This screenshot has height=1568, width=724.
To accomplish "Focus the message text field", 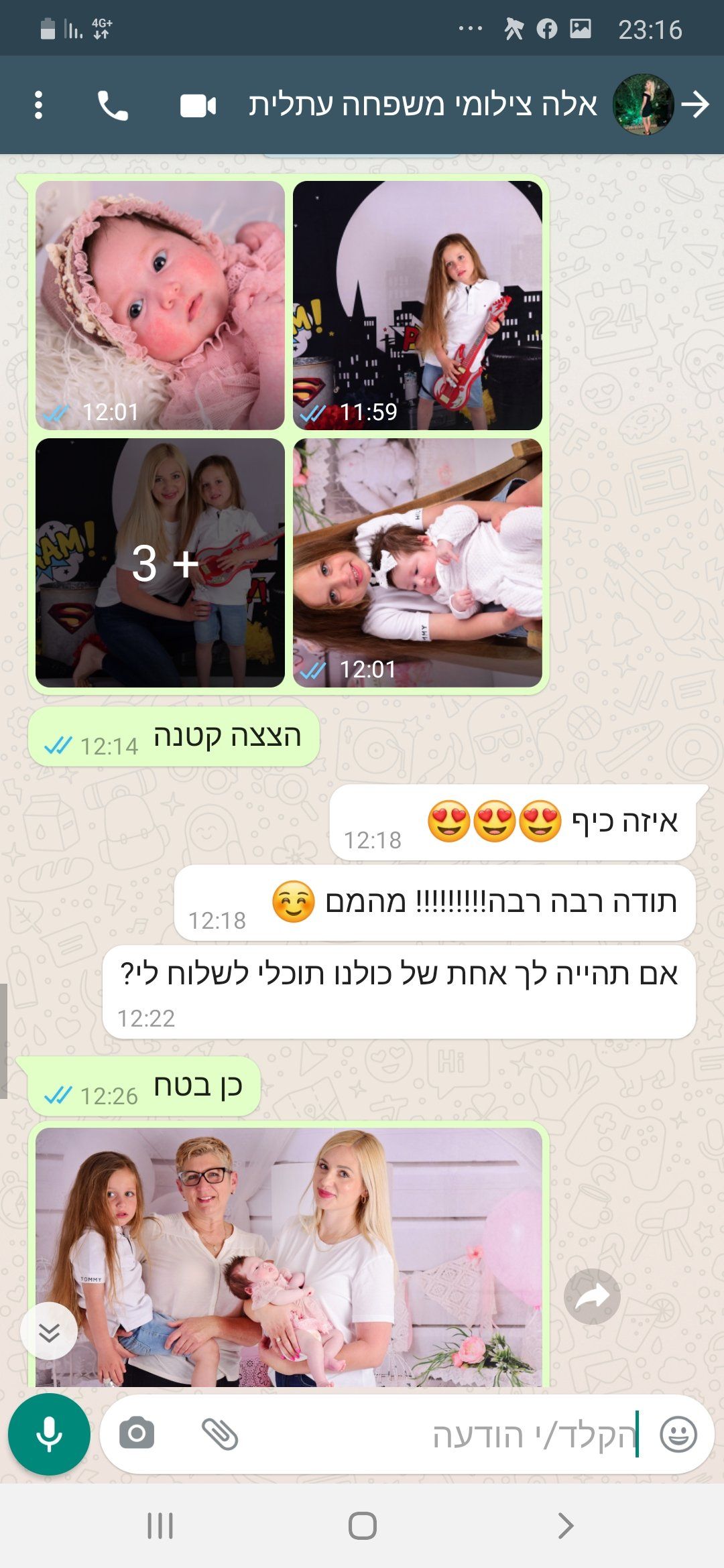I will coord(436,1434).
